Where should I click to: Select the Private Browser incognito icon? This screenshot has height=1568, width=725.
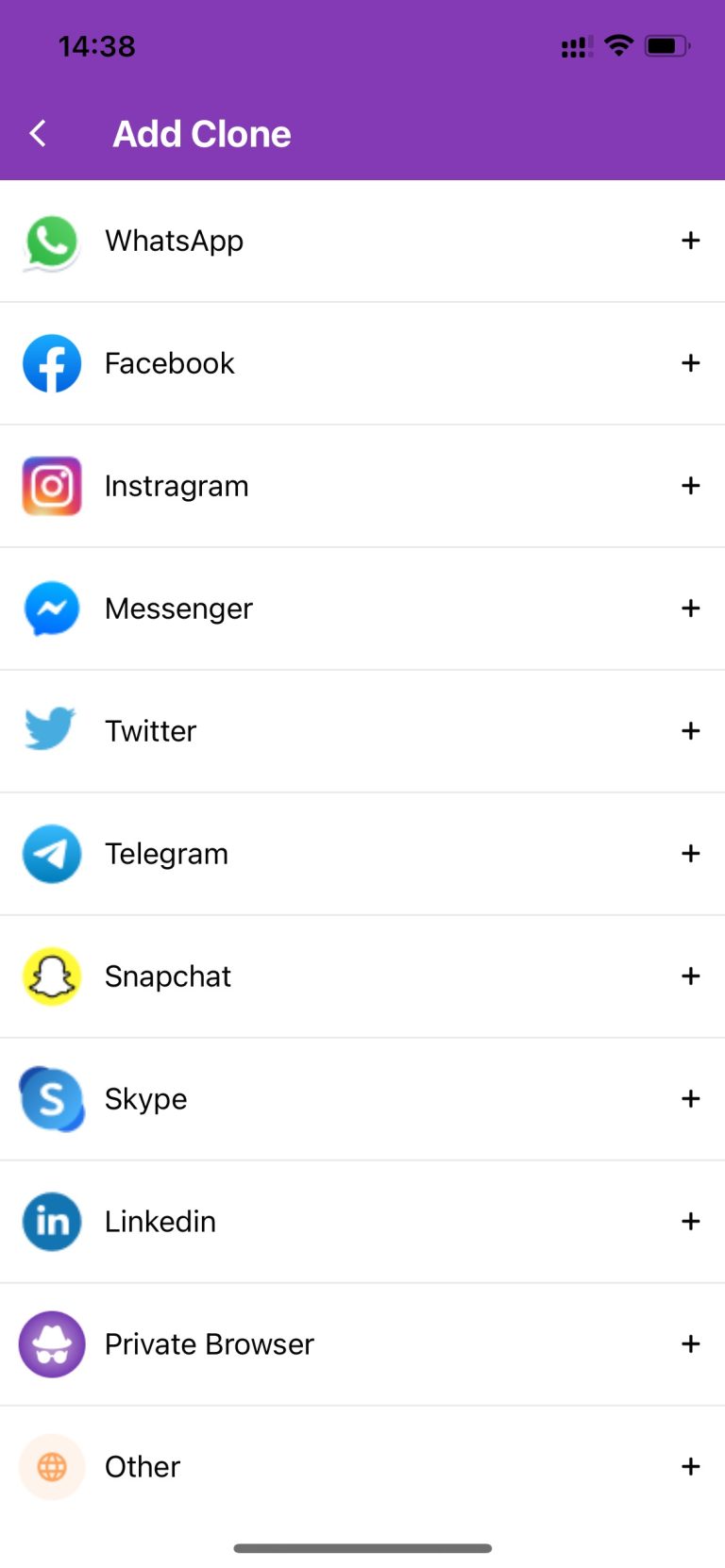pos(51,1343)
